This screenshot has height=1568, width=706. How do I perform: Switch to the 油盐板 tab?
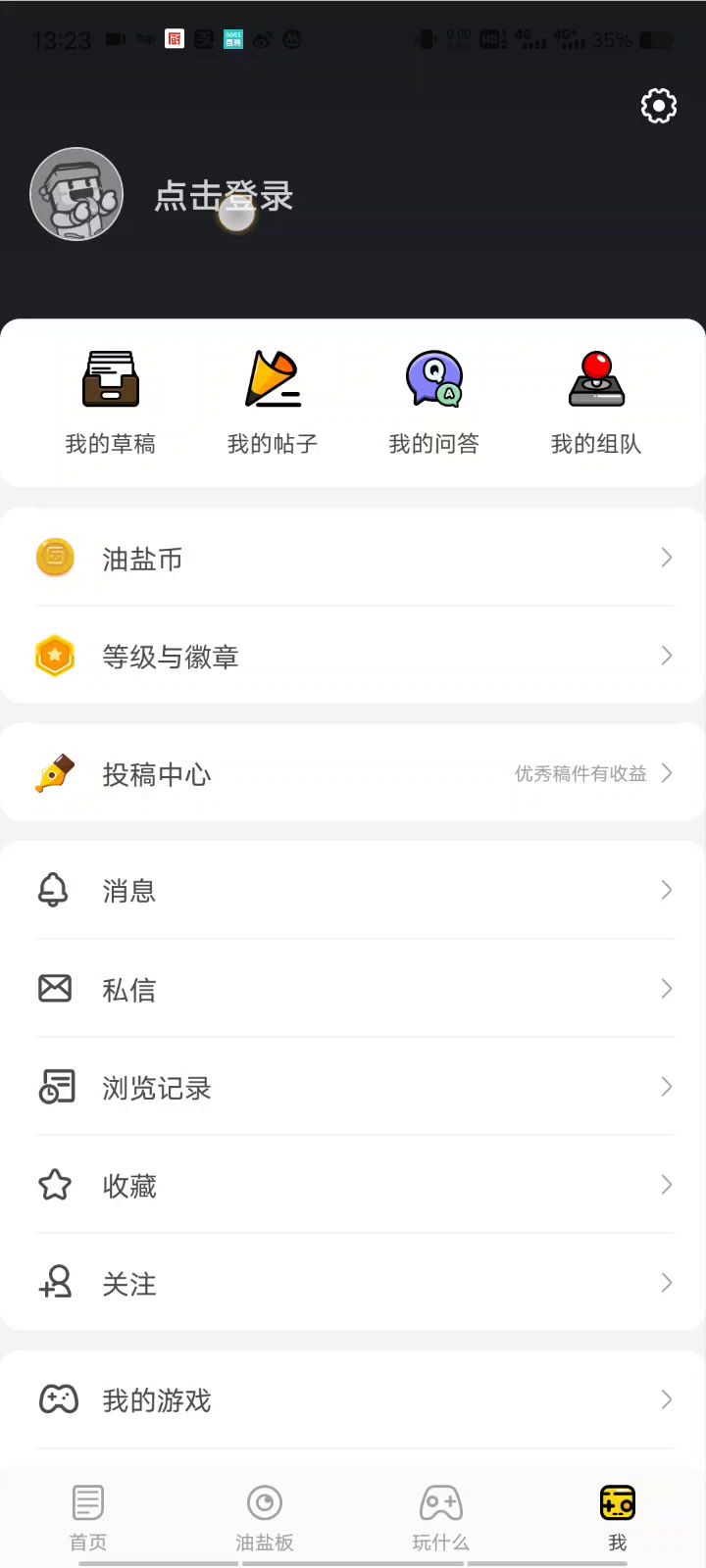point(265,1517)
